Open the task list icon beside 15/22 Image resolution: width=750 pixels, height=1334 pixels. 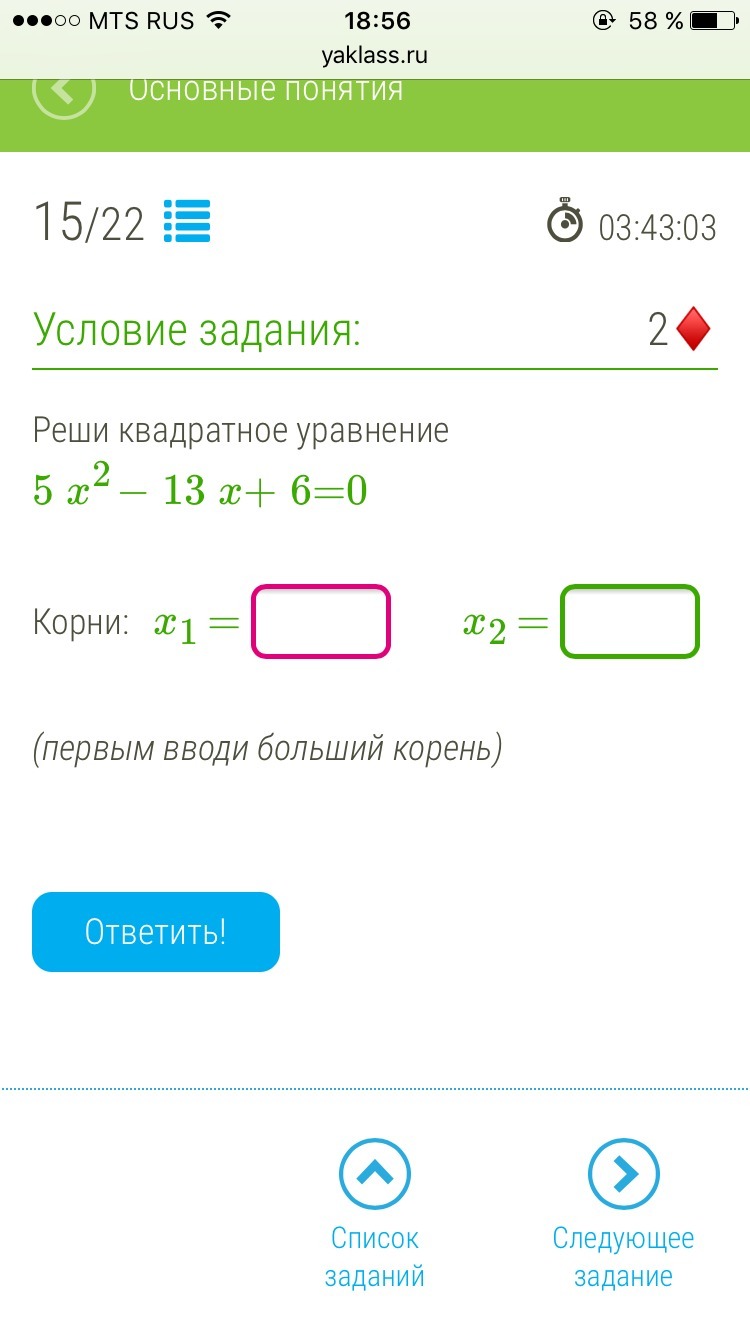(186, 222)
